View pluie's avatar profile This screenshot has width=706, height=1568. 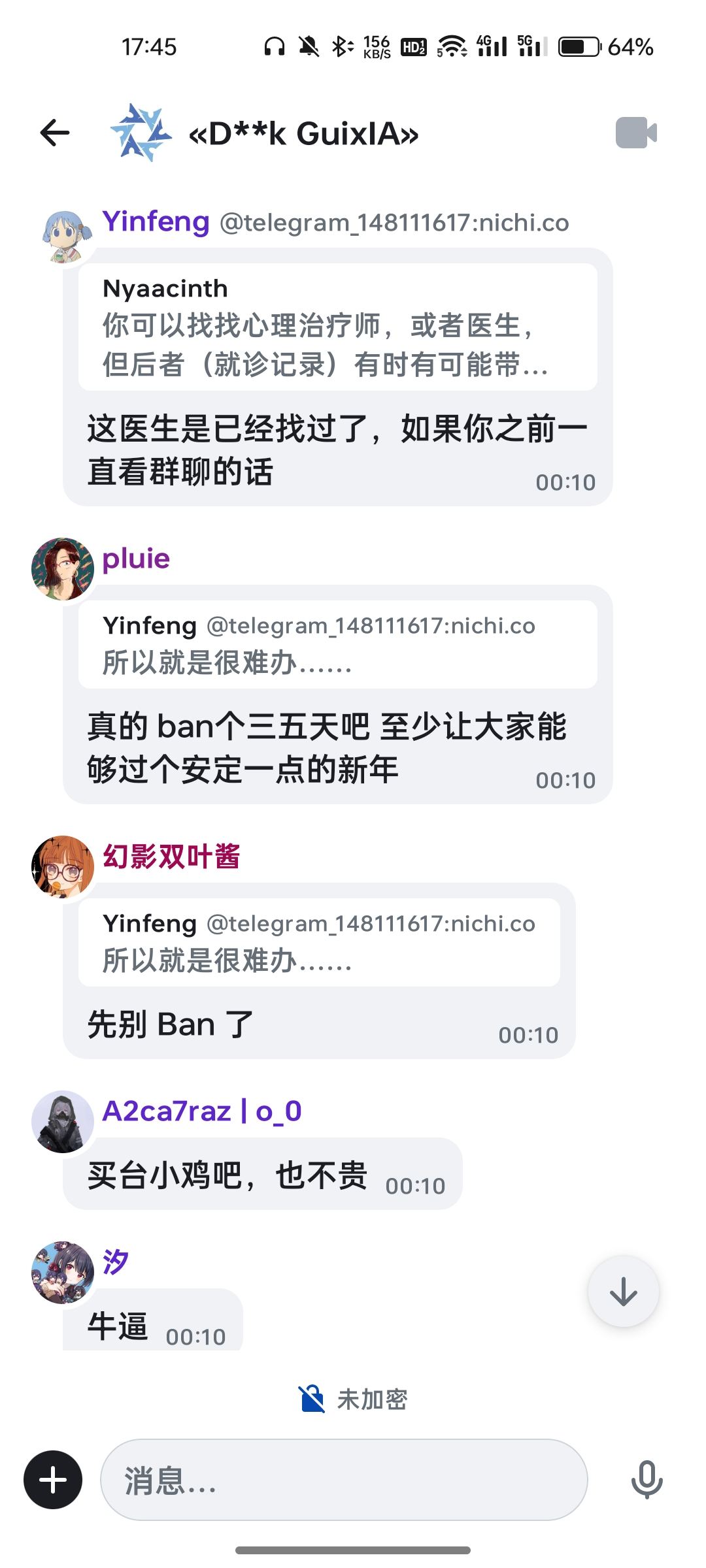tap(63, 568)
